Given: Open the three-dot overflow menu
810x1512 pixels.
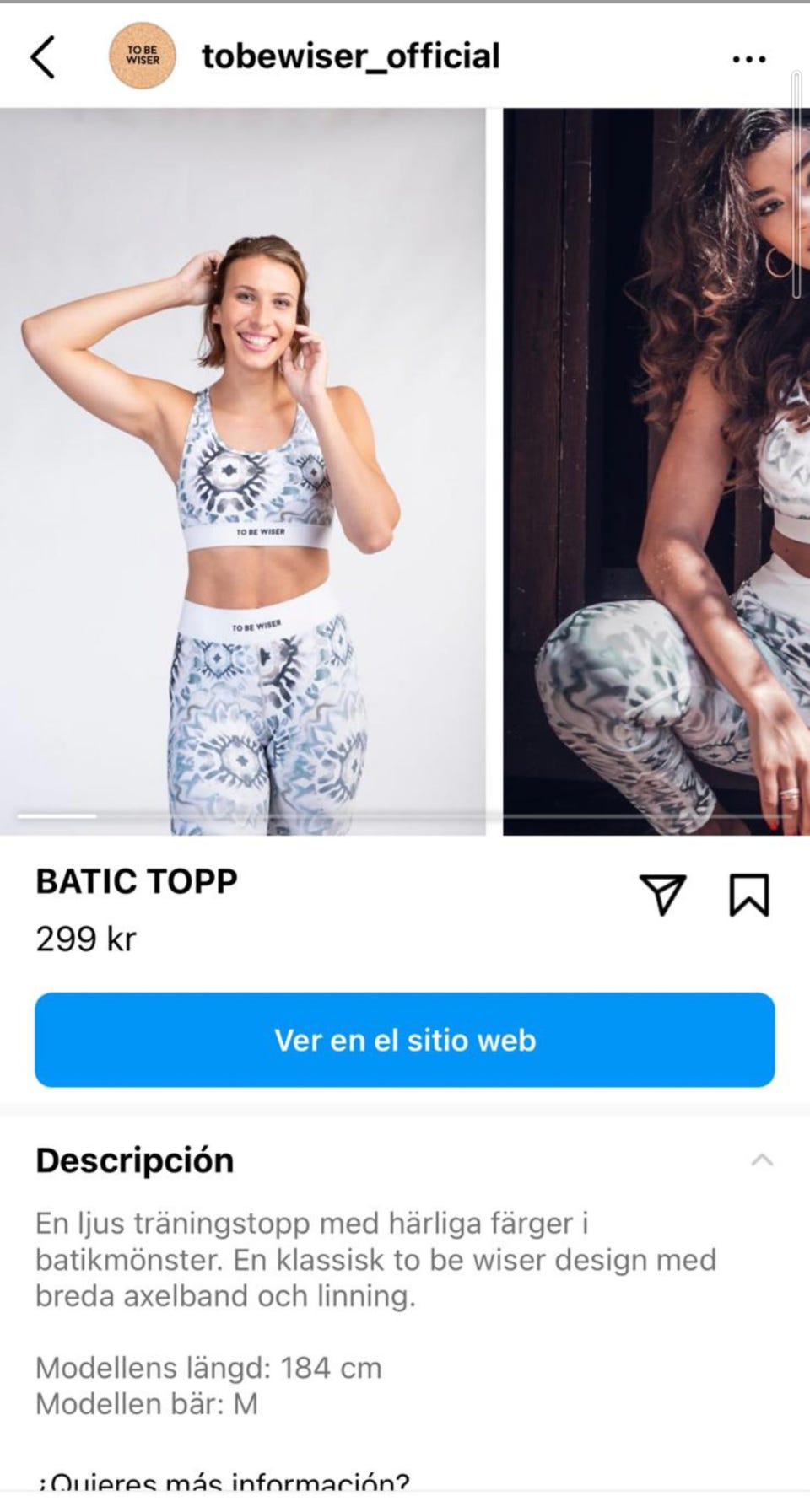Looking at the screenshot, I should 748,59.
